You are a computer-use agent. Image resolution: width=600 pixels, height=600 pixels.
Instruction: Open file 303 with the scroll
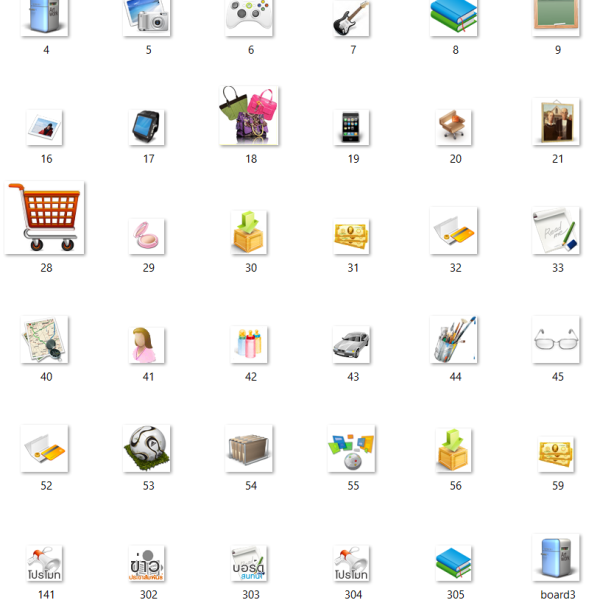(x=250, y=564)
